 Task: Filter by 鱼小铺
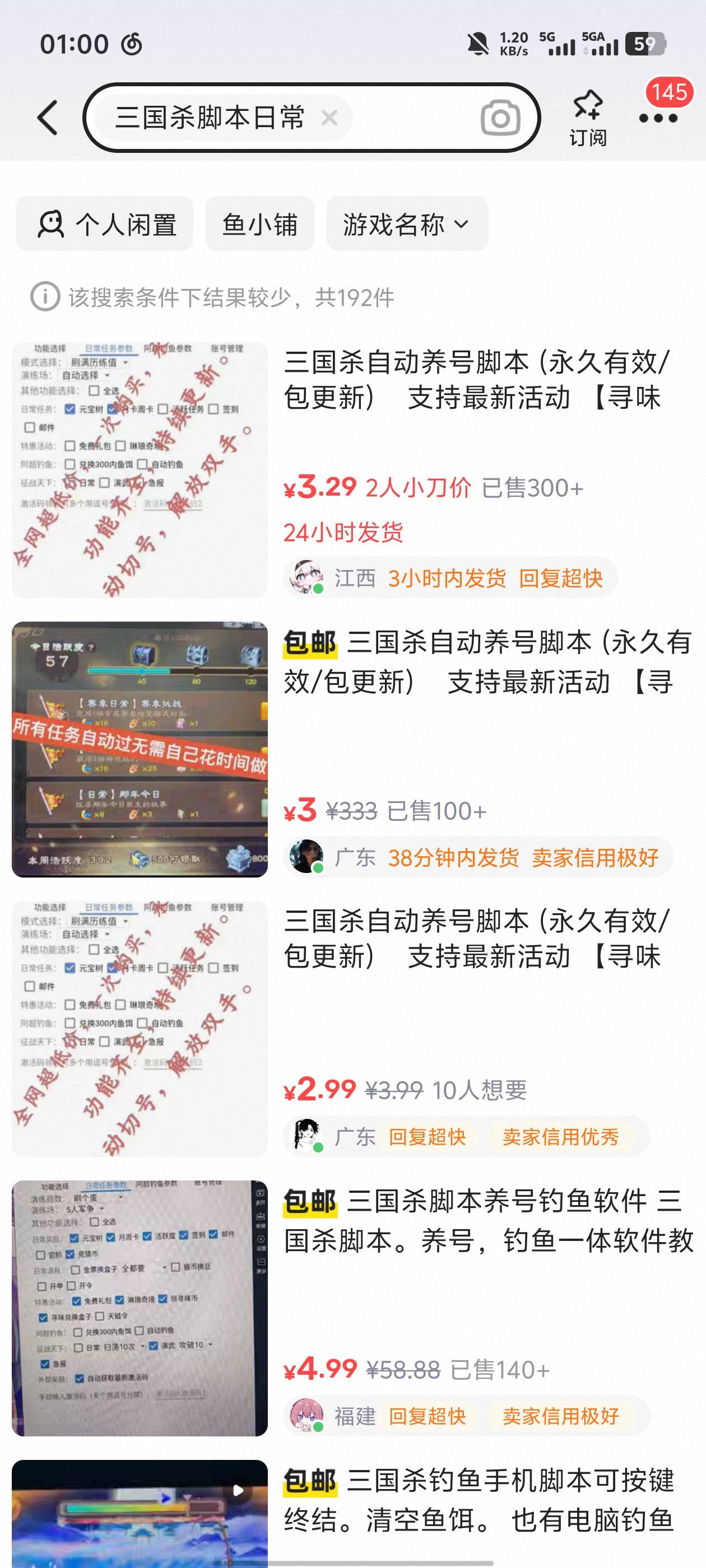(259, 224)
